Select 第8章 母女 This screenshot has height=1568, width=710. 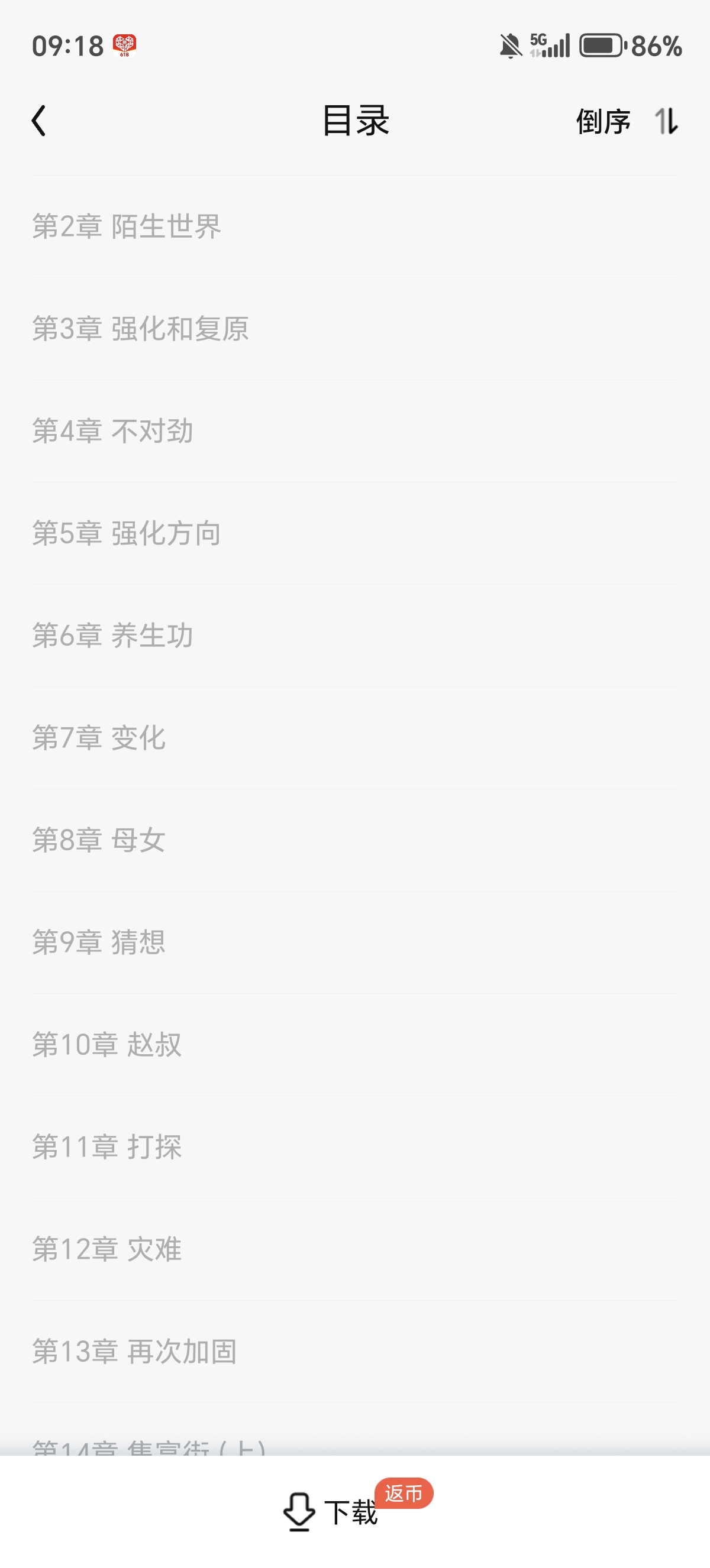click(99, 840)
